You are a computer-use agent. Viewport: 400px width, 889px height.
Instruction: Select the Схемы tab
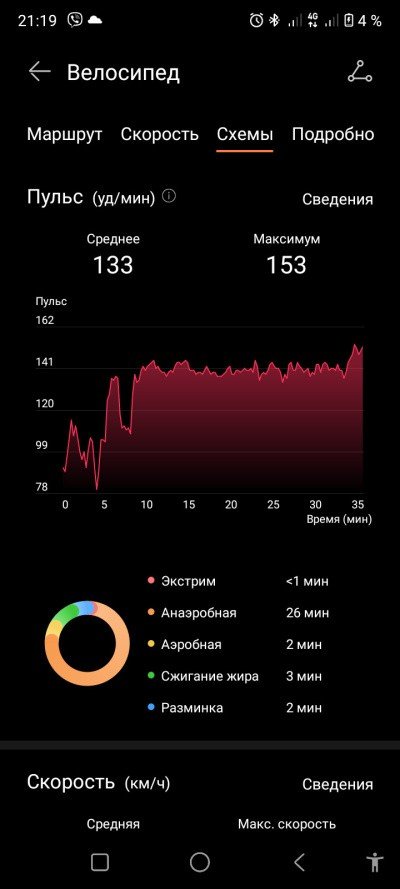tap(245, 134)
